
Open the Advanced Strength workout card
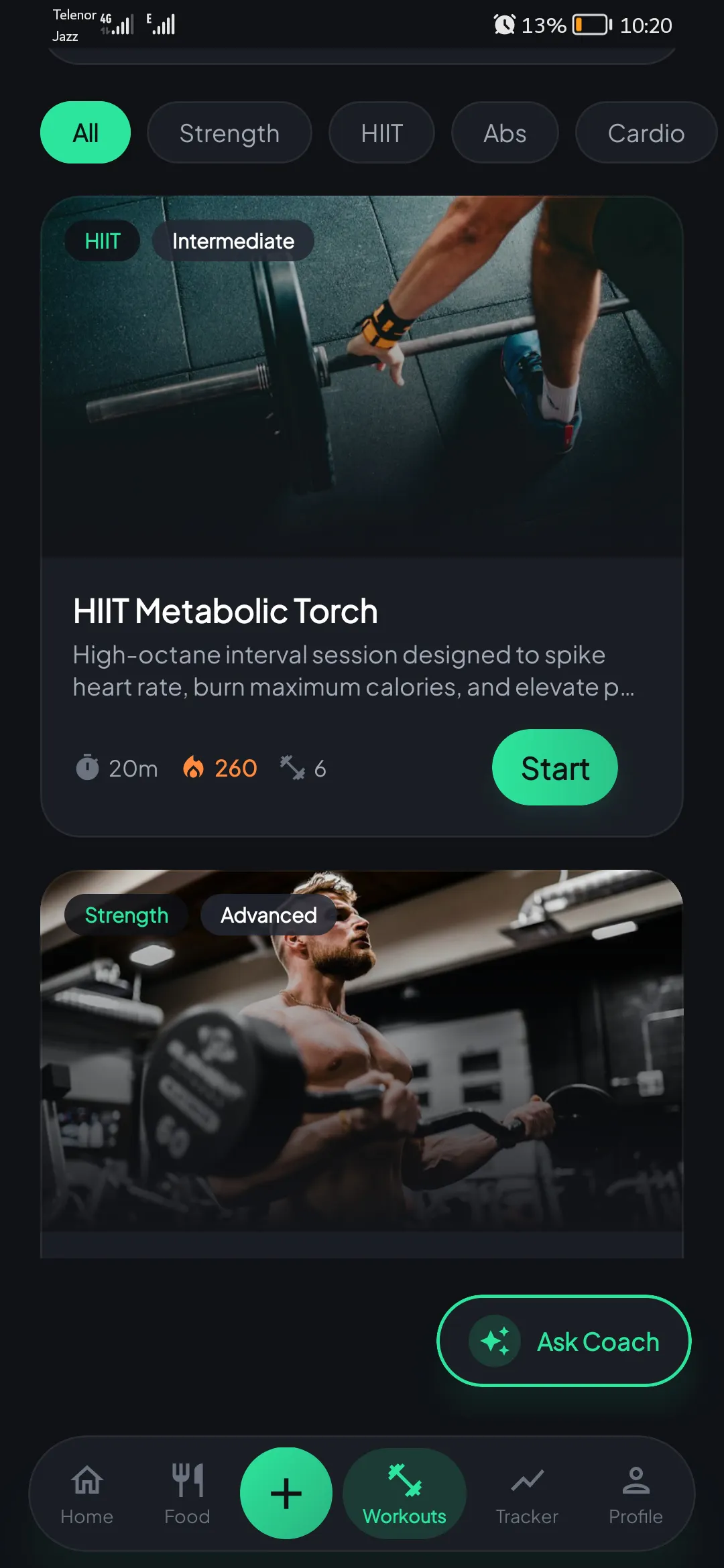pos(362,1064)
